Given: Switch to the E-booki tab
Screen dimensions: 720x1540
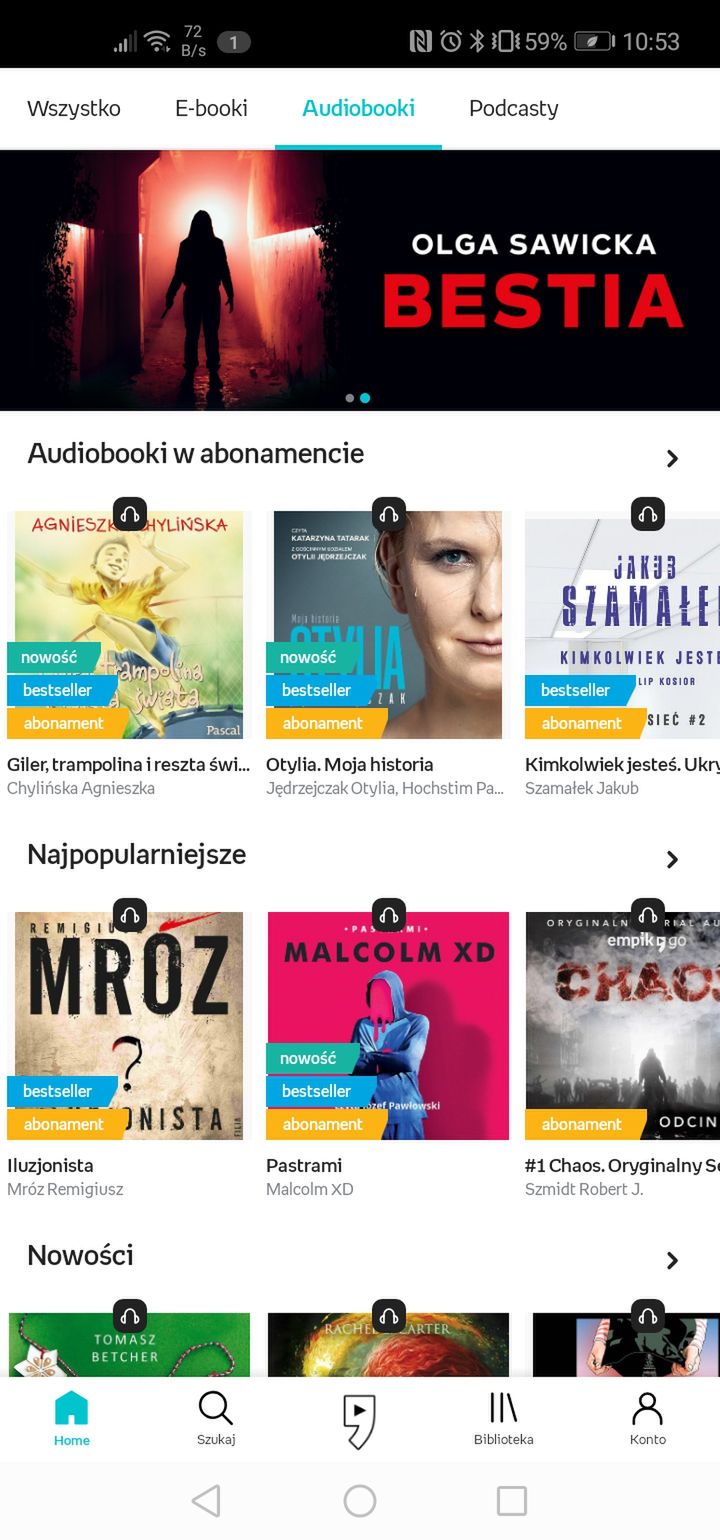Looking at the screenshot, I should point(211,108).
